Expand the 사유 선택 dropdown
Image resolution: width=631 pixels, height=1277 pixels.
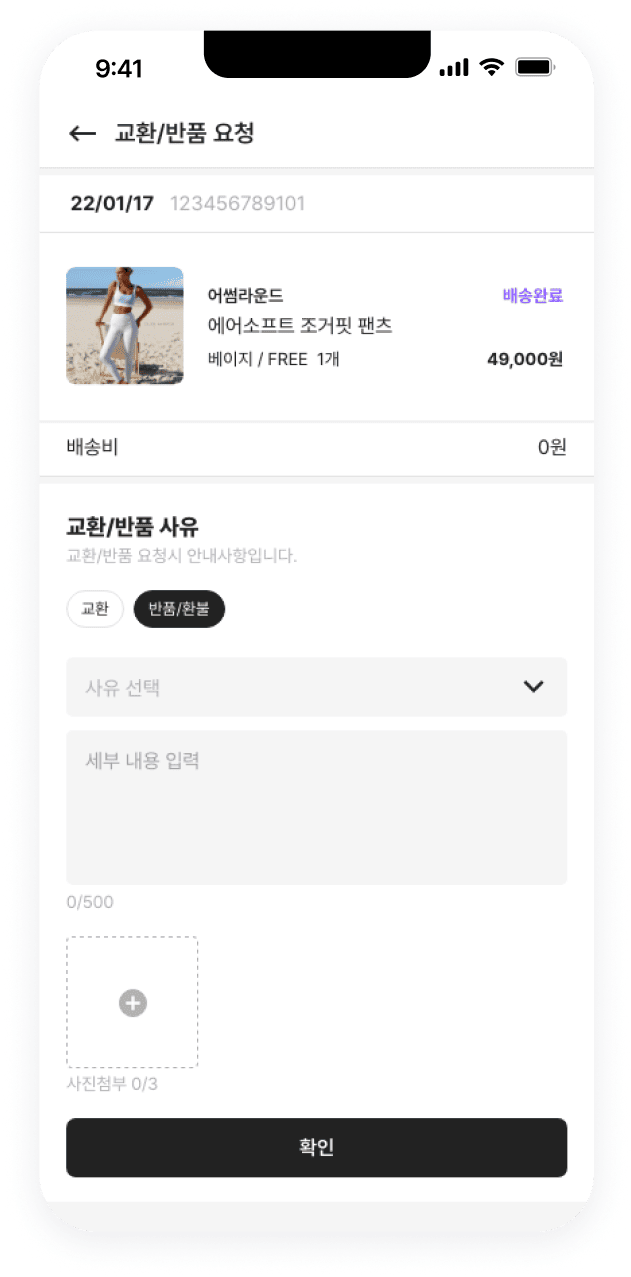click(x=316, y=687)
